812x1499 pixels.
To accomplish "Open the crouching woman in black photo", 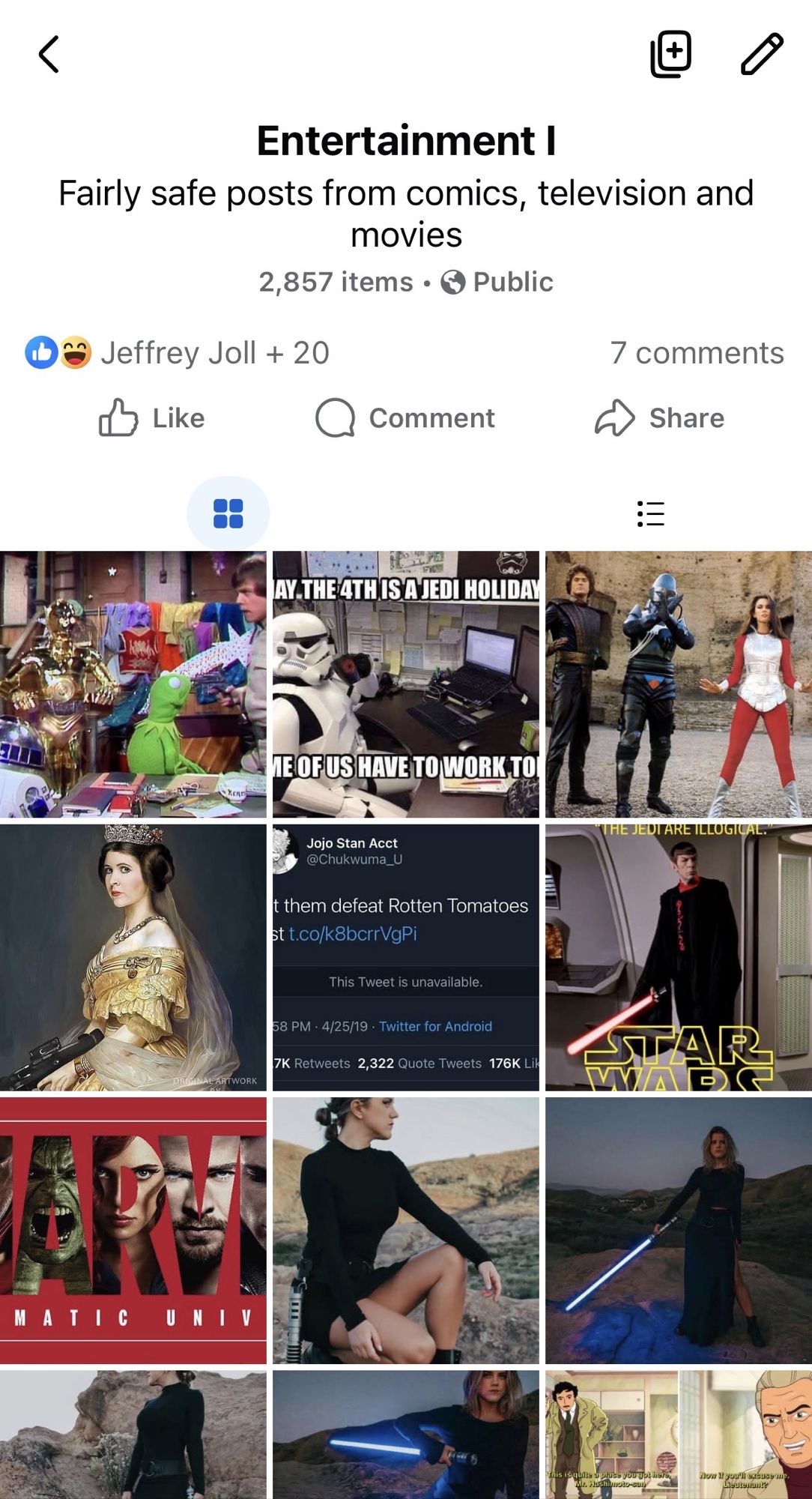I will tap(405, 1230).
